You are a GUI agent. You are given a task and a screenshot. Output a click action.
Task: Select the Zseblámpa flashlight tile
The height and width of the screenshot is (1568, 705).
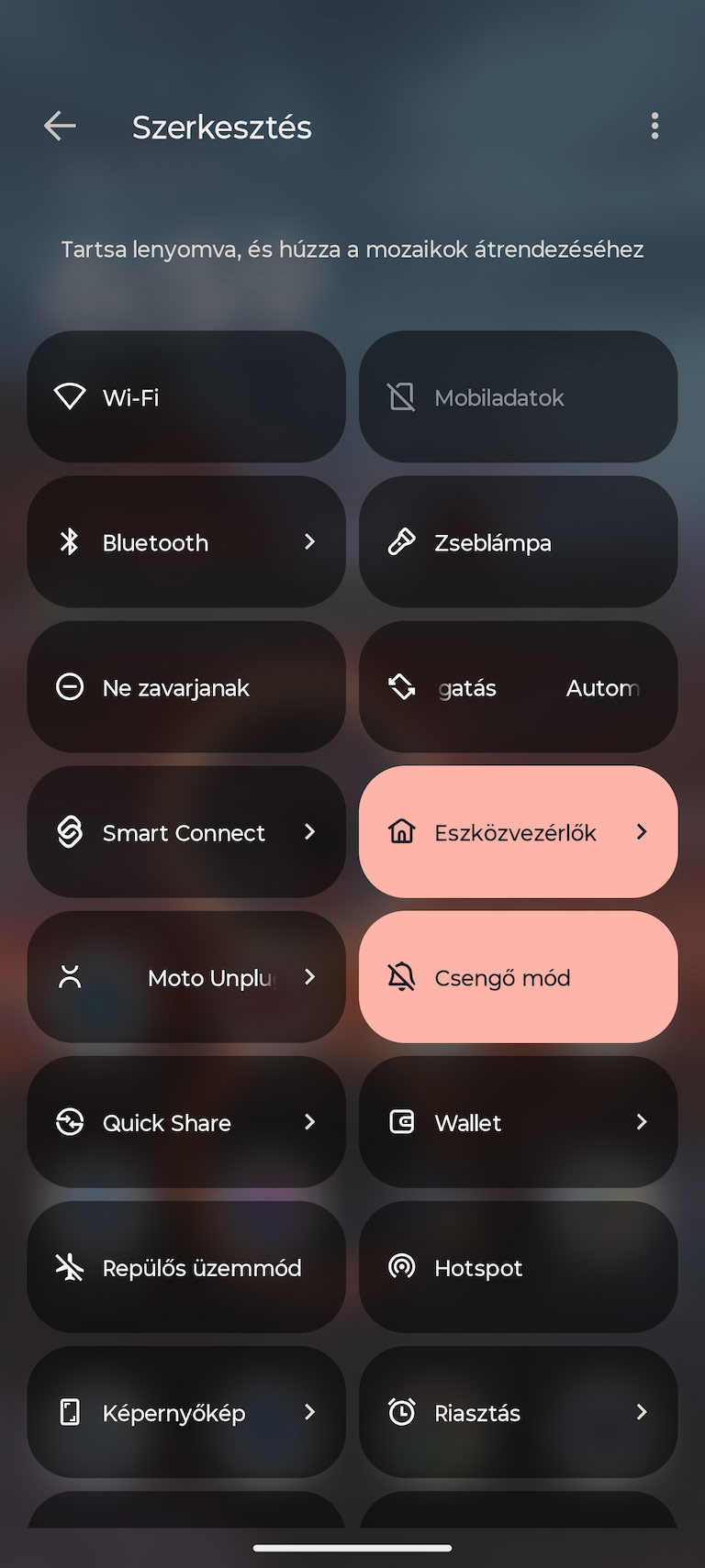pyautogui.click(x=518, y=541)
